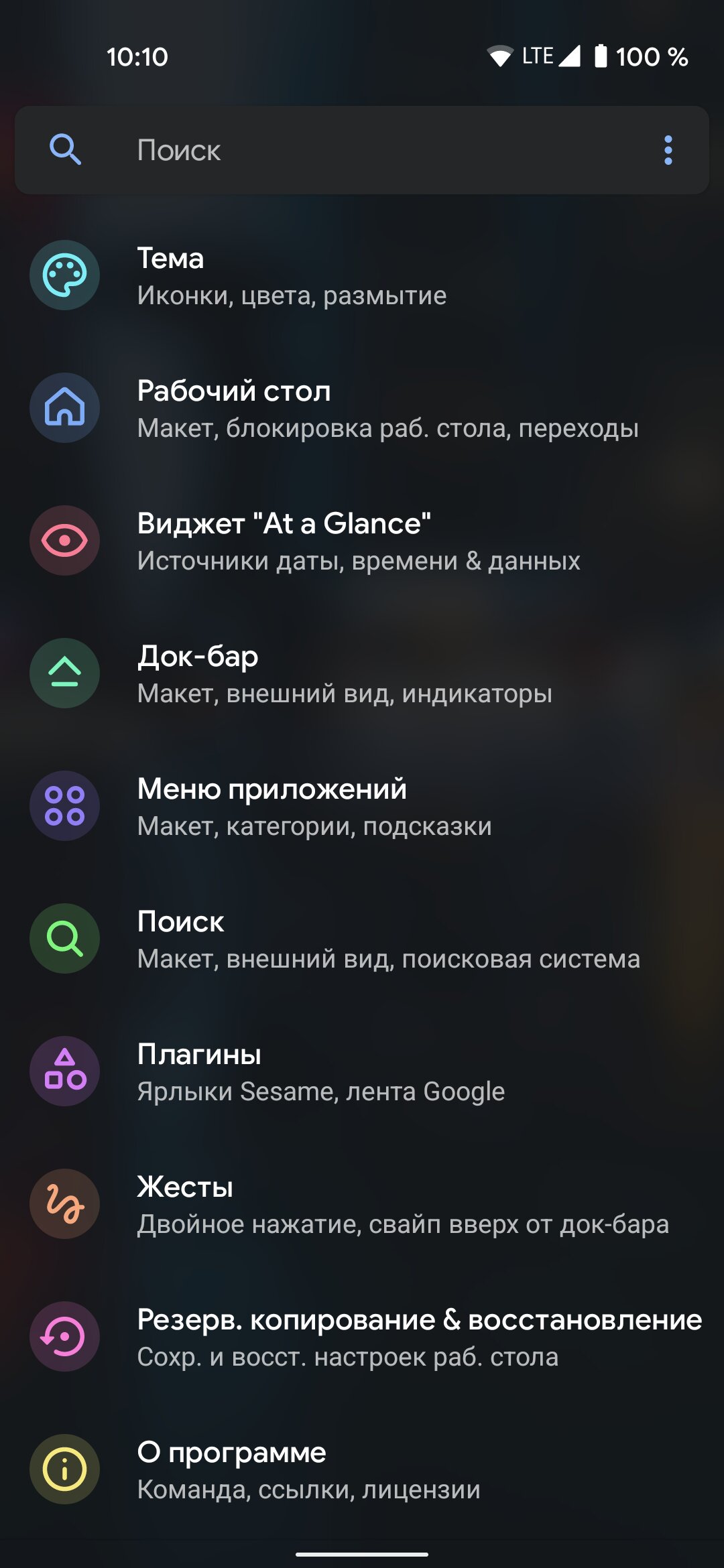Open the Тема settings
This screenshot has width=724, height=1568.
[362, 275]
